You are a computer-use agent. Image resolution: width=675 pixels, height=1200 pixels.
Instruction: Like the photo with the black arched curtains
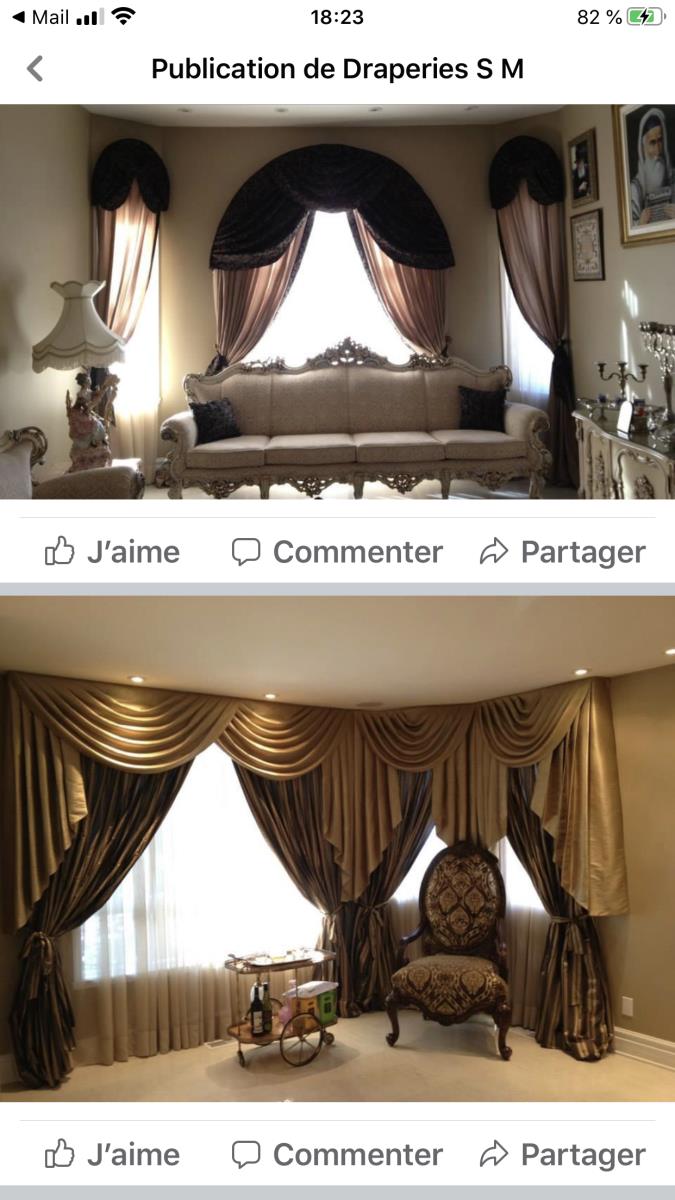[x=112, y=551]
